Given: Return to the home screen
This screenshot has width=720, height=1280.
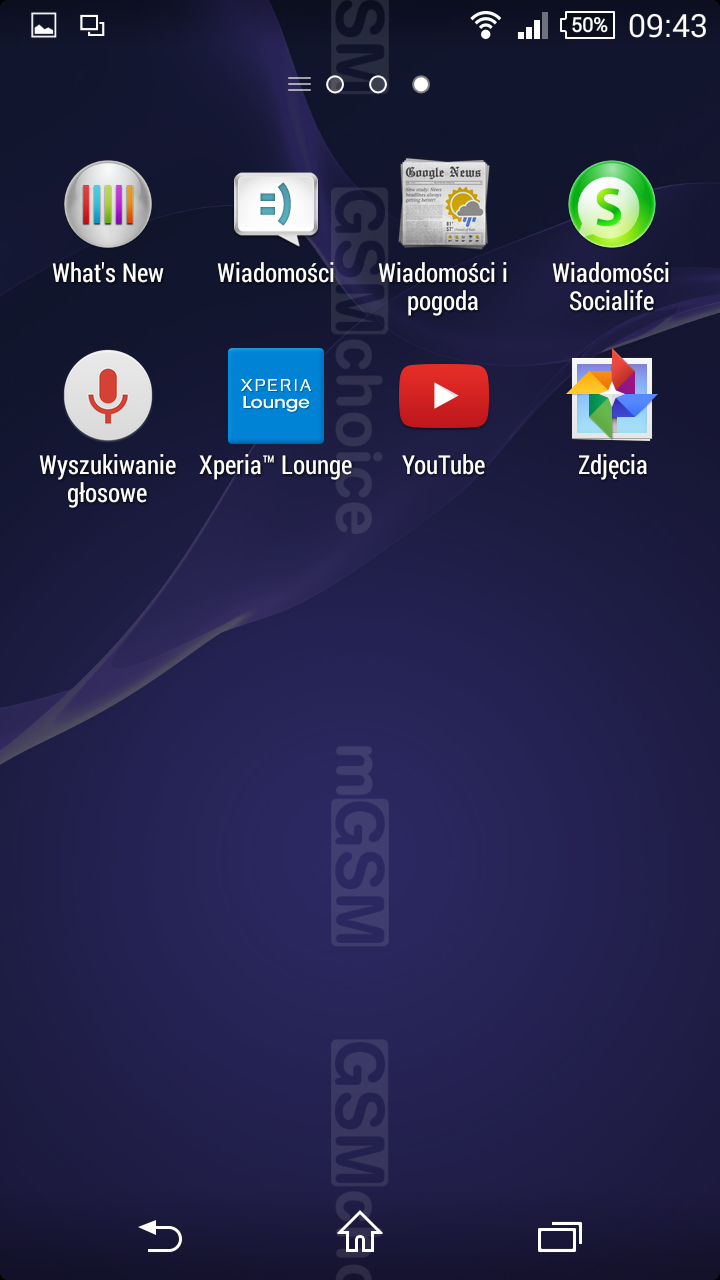Looking at the screenshot, I should pyautogui.click(x=360, y=1232).
